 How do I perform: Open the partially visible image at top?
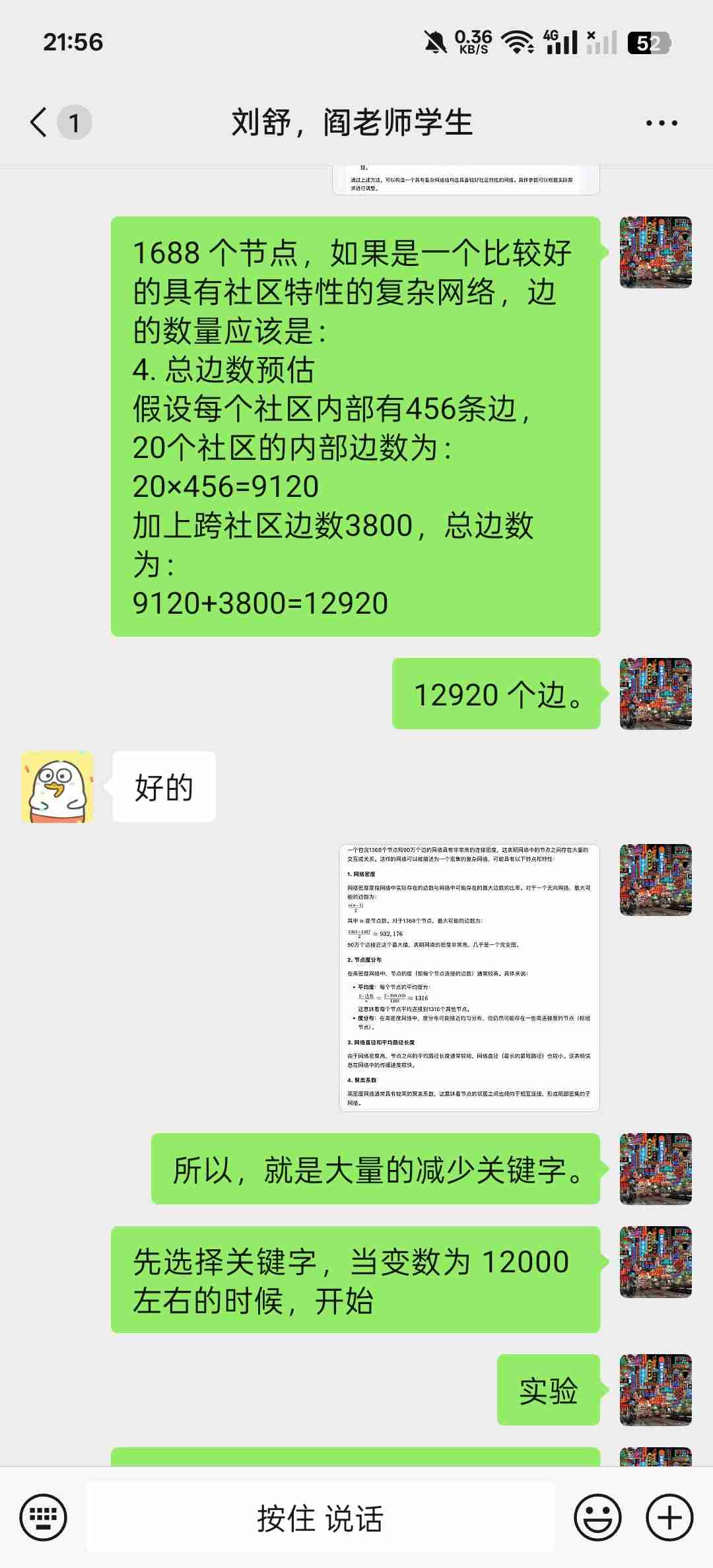pos(465,180)
